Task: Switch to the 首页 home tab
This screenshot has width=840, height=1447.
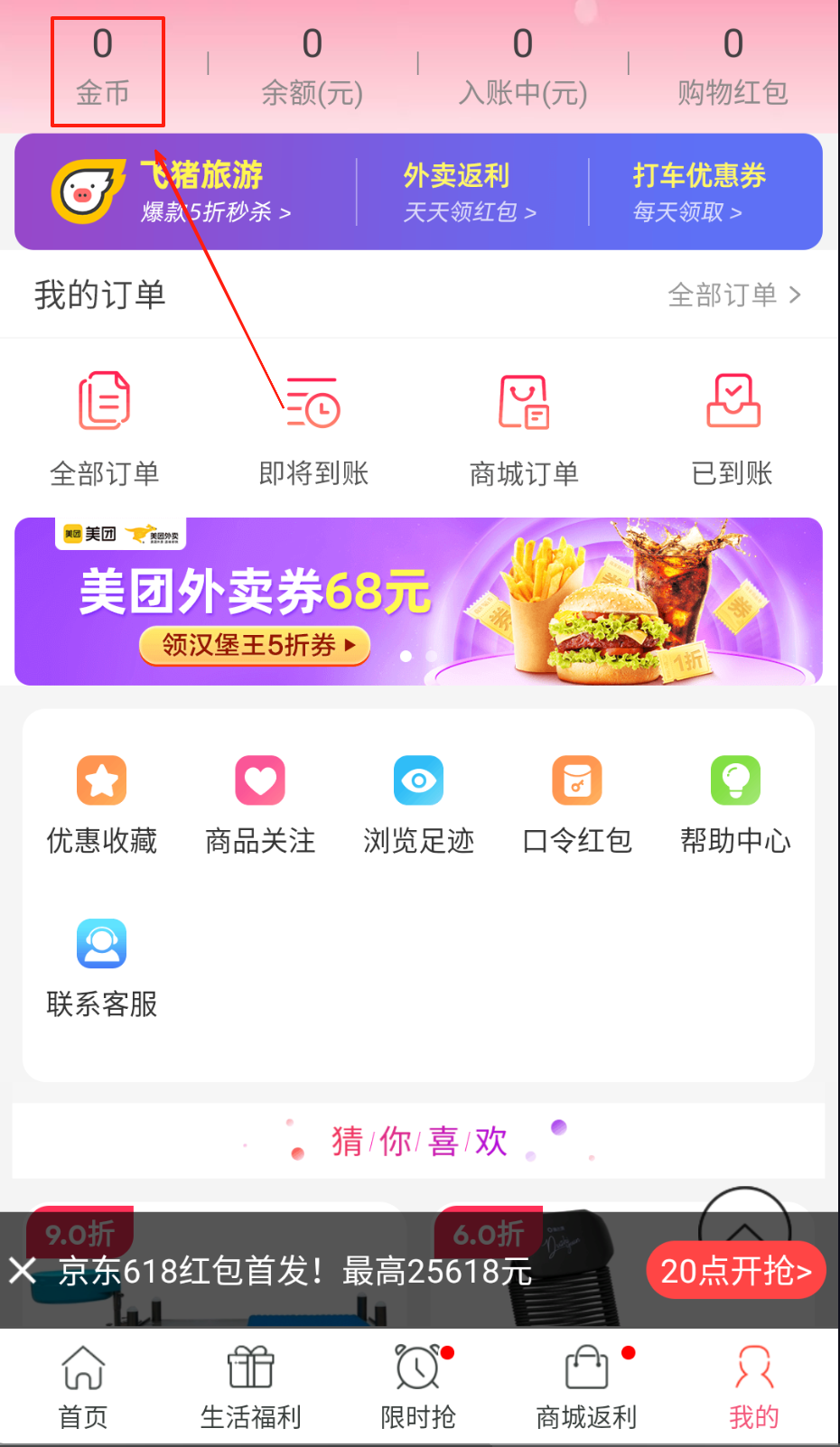Action: [x=83, y=1387]
